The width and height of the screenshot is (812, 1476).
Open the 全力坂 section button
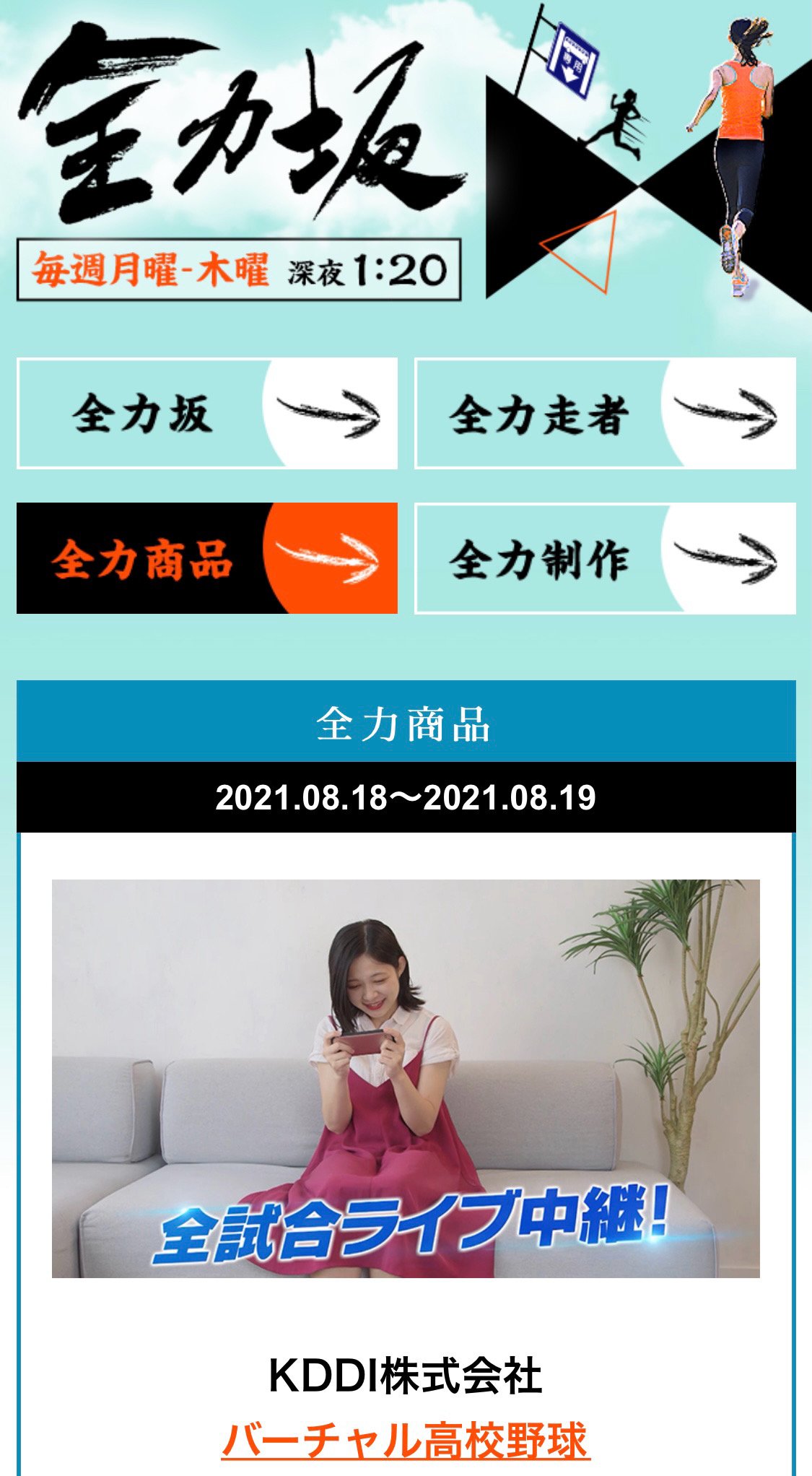(x=206, y=413)
